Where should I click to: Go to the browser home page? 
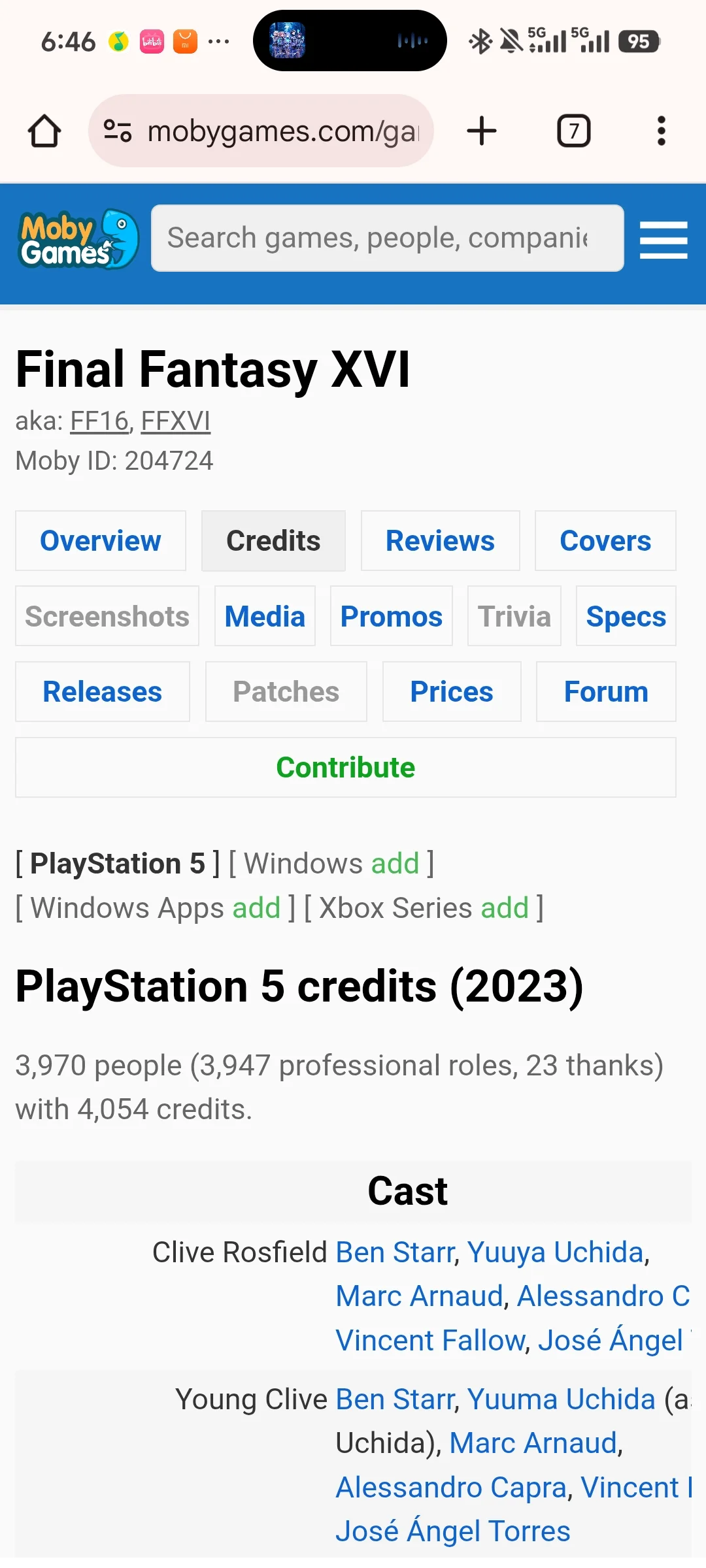point(44,131)
